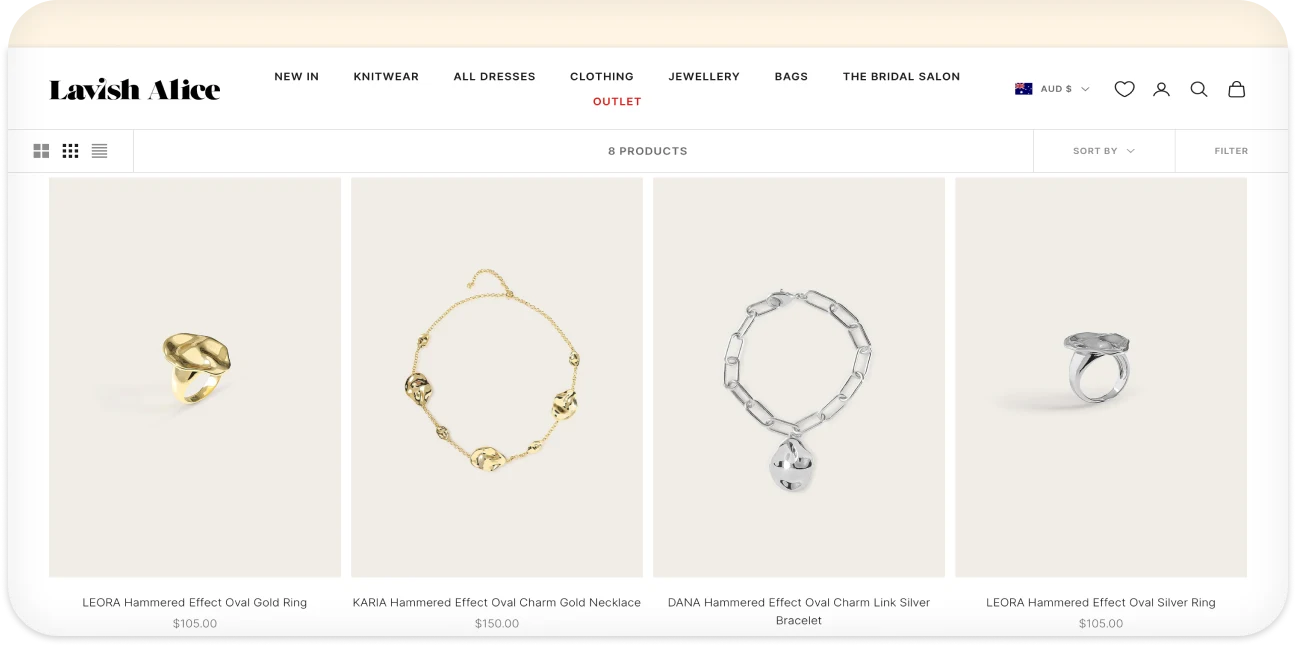Open the Clothing category
Image resolution: width=1296 pixels, height=646 pixels.
tap(602, 76)
